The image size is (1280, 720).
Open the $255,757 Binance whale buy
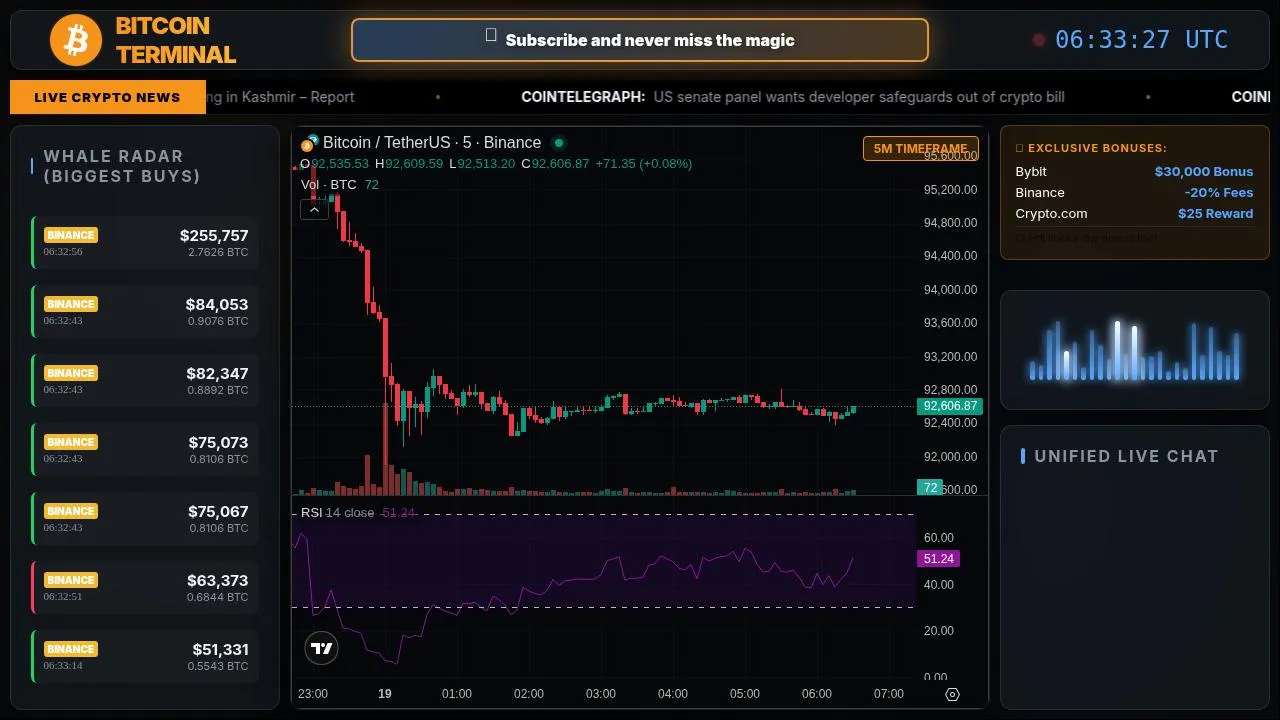(145, 243)
